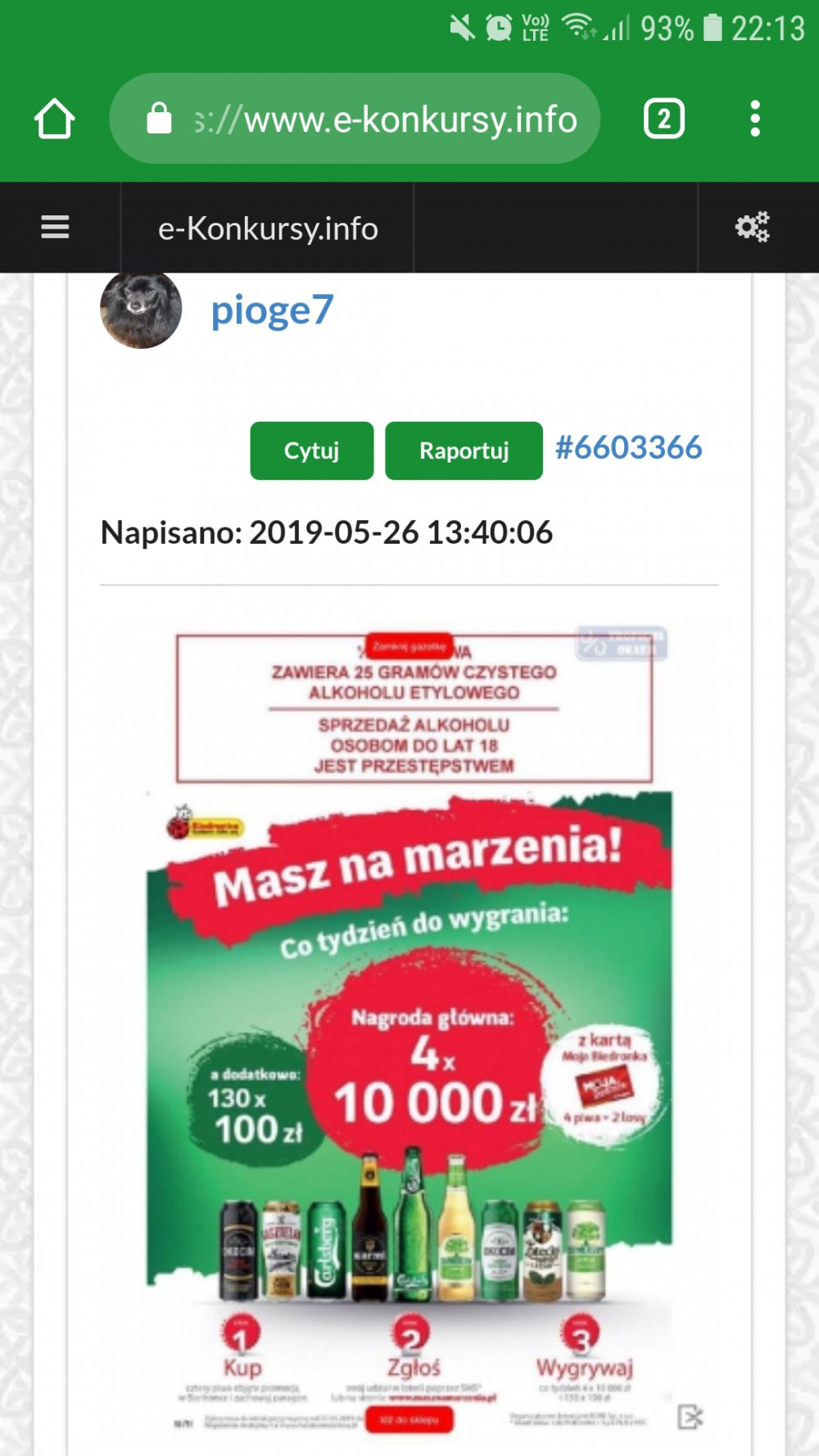
Task: Open the site settings gears icon
Action: 752,227
